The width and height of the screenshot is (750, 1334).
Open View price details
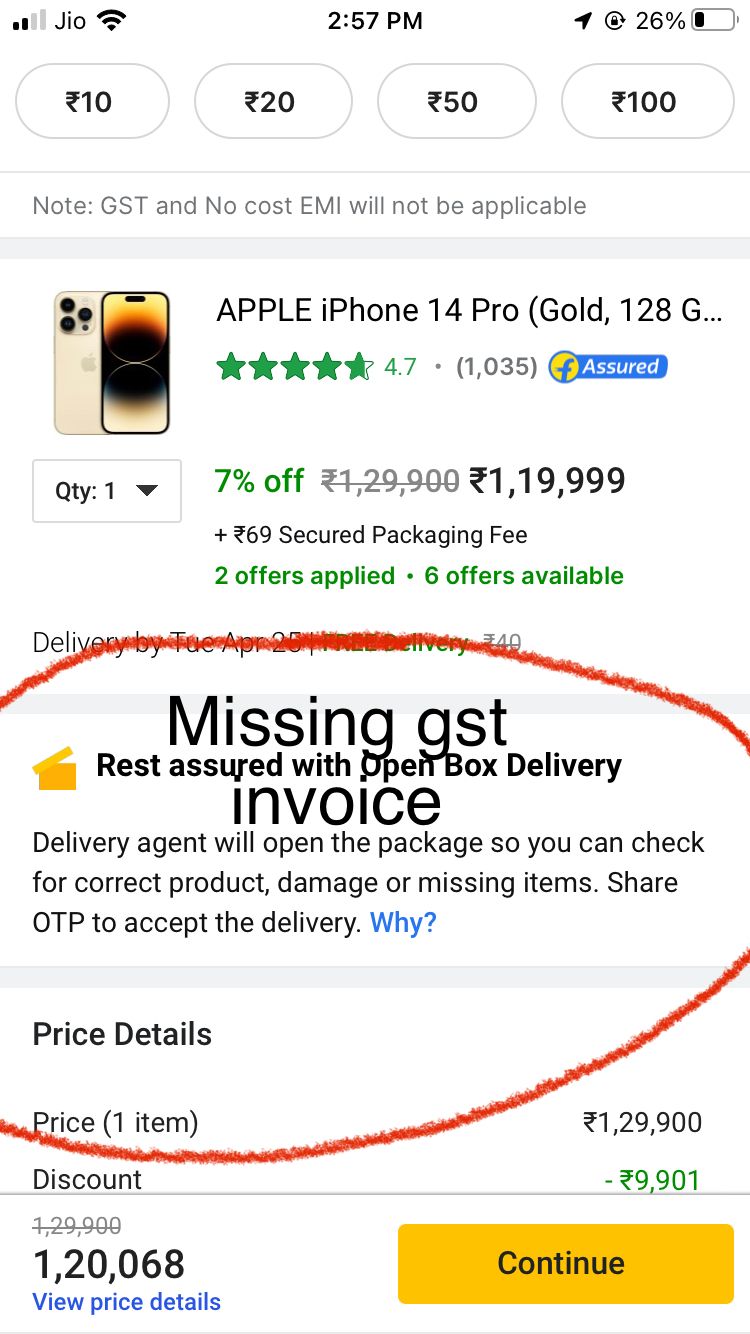127,1302
